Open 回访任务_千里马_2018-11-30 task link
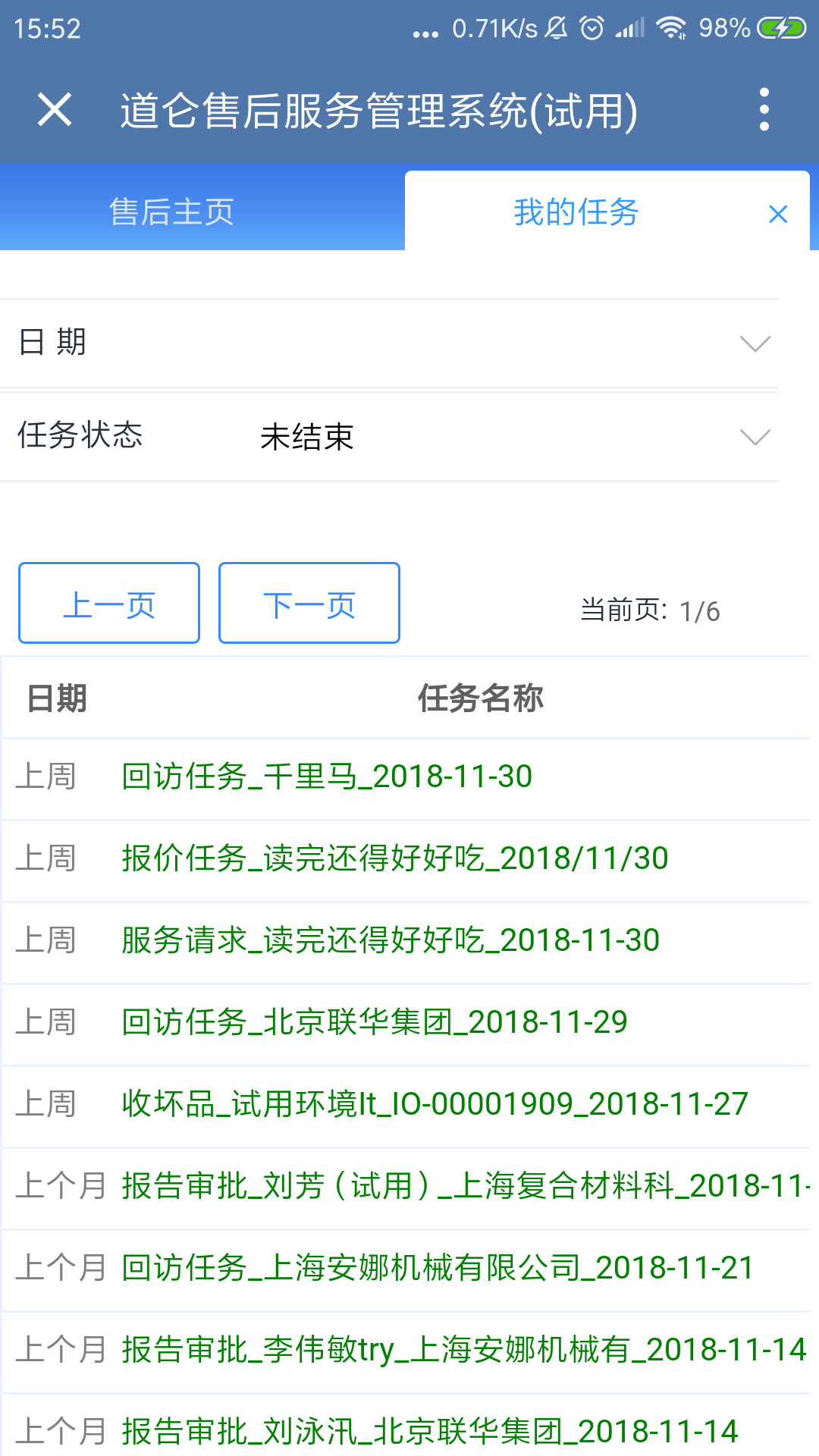This screenshot has width=819, height=1456. click(326, 777)
